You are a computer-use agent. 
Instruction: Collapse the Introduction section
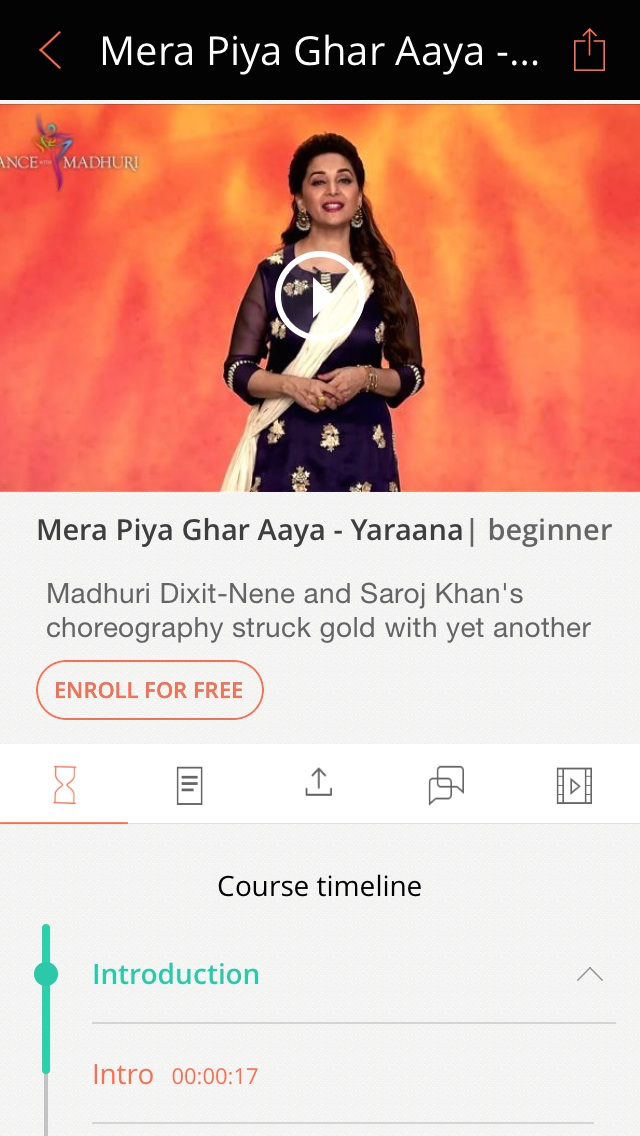tap(589, 974)
